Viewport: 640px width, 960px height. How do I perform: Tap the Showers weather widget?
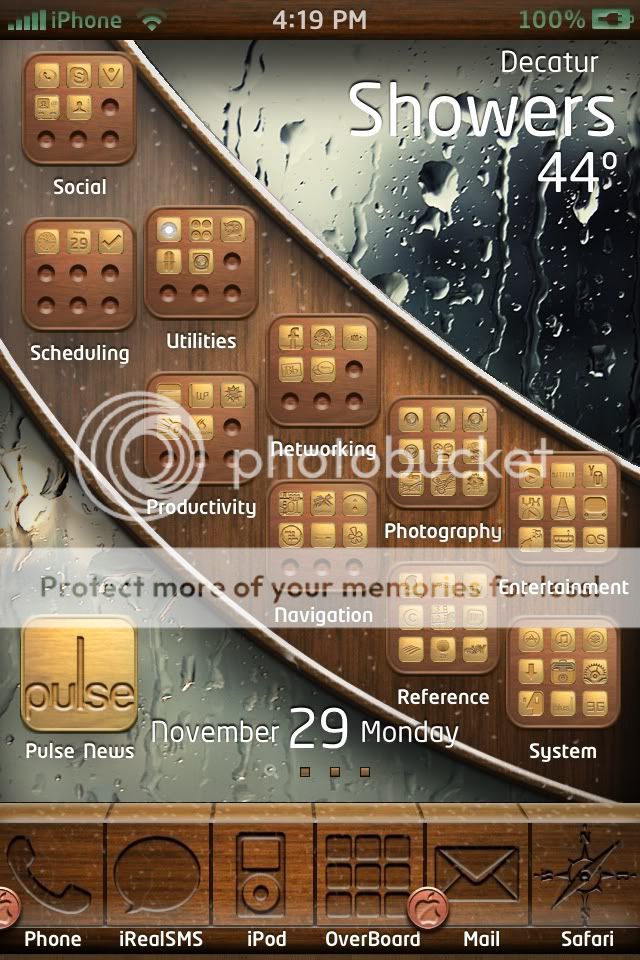(x=480, y=110)
